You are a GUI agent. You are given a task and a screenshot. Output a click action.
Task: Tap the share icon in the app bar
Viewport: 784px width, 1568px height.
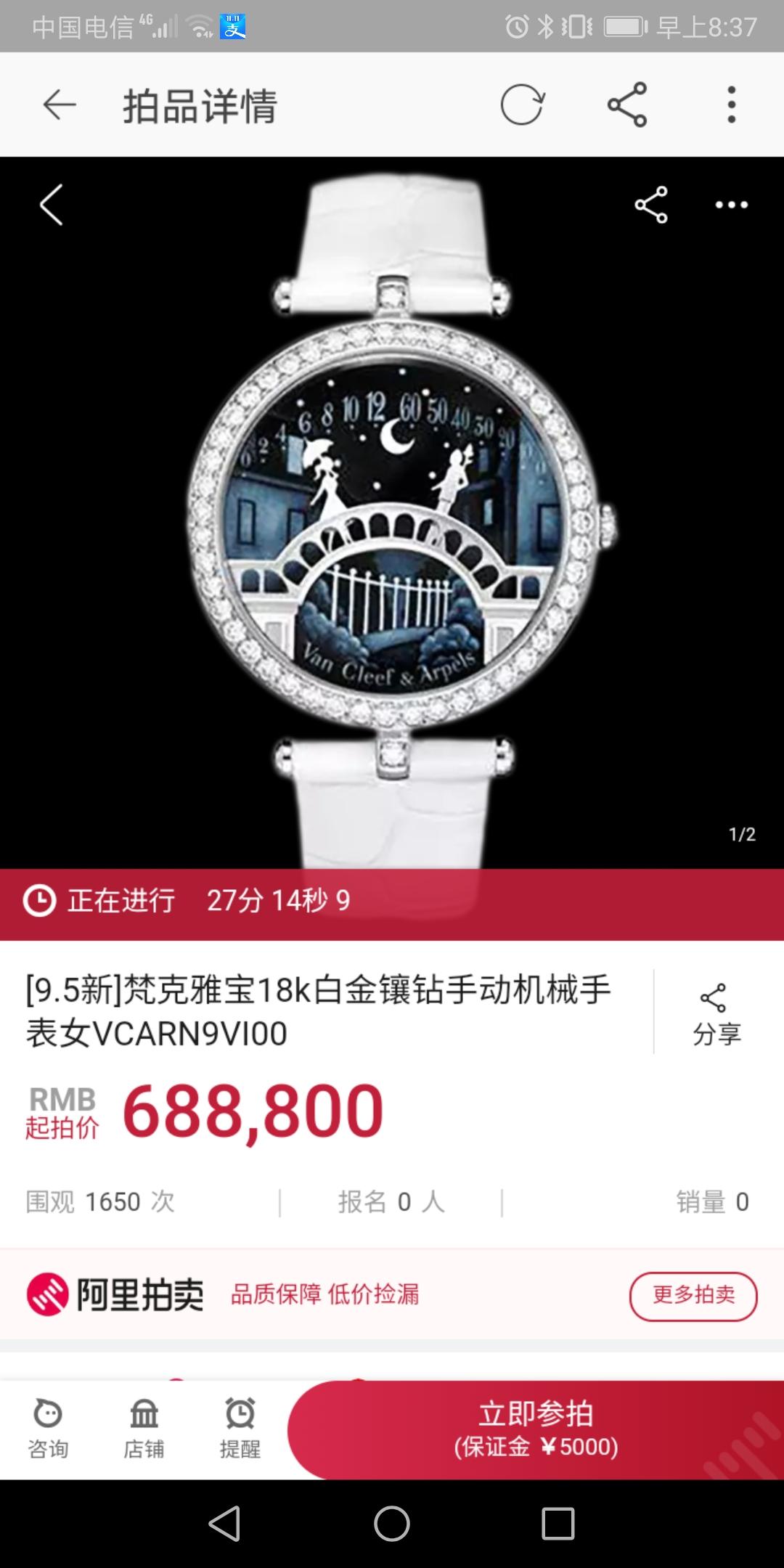point(627,105)
